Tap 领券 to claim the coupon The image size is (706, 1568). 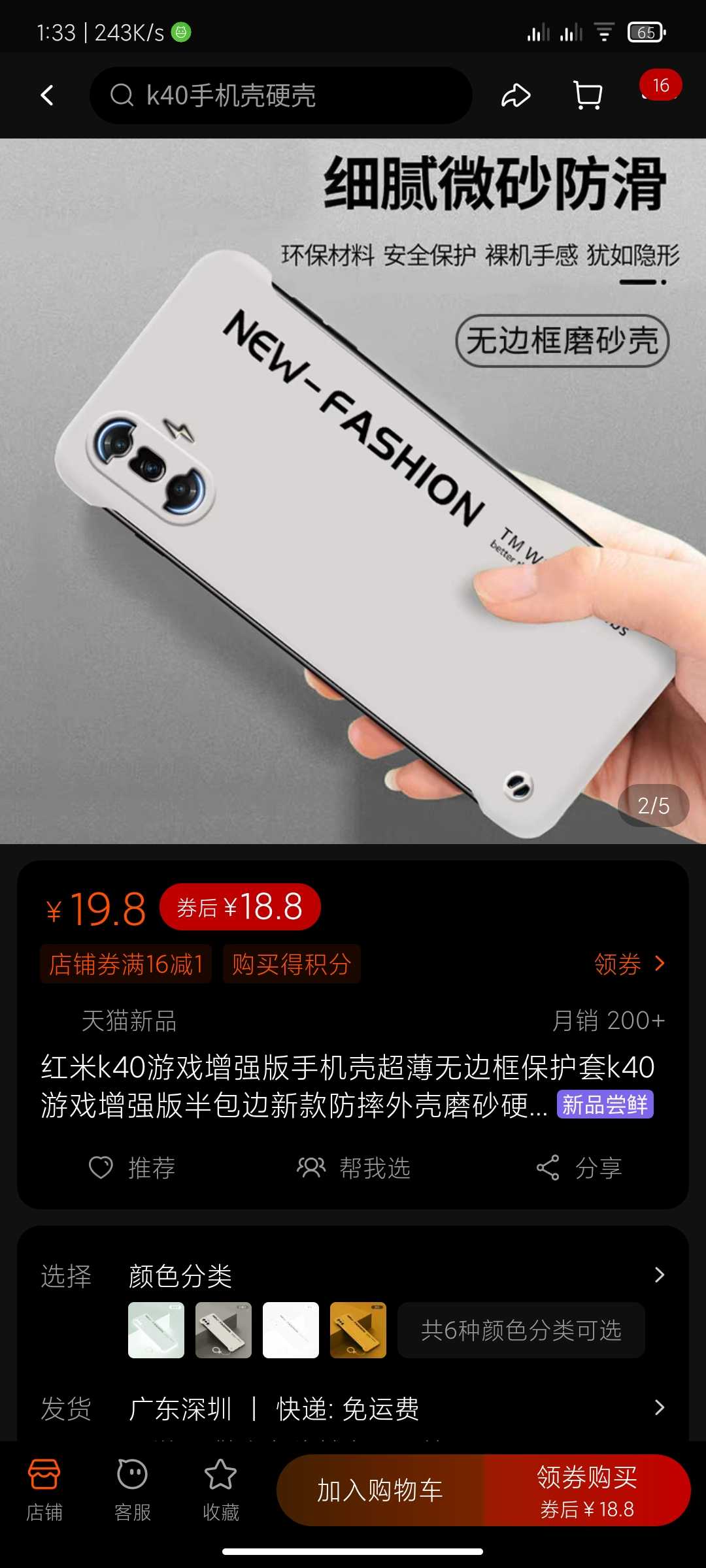pos(630,964)
